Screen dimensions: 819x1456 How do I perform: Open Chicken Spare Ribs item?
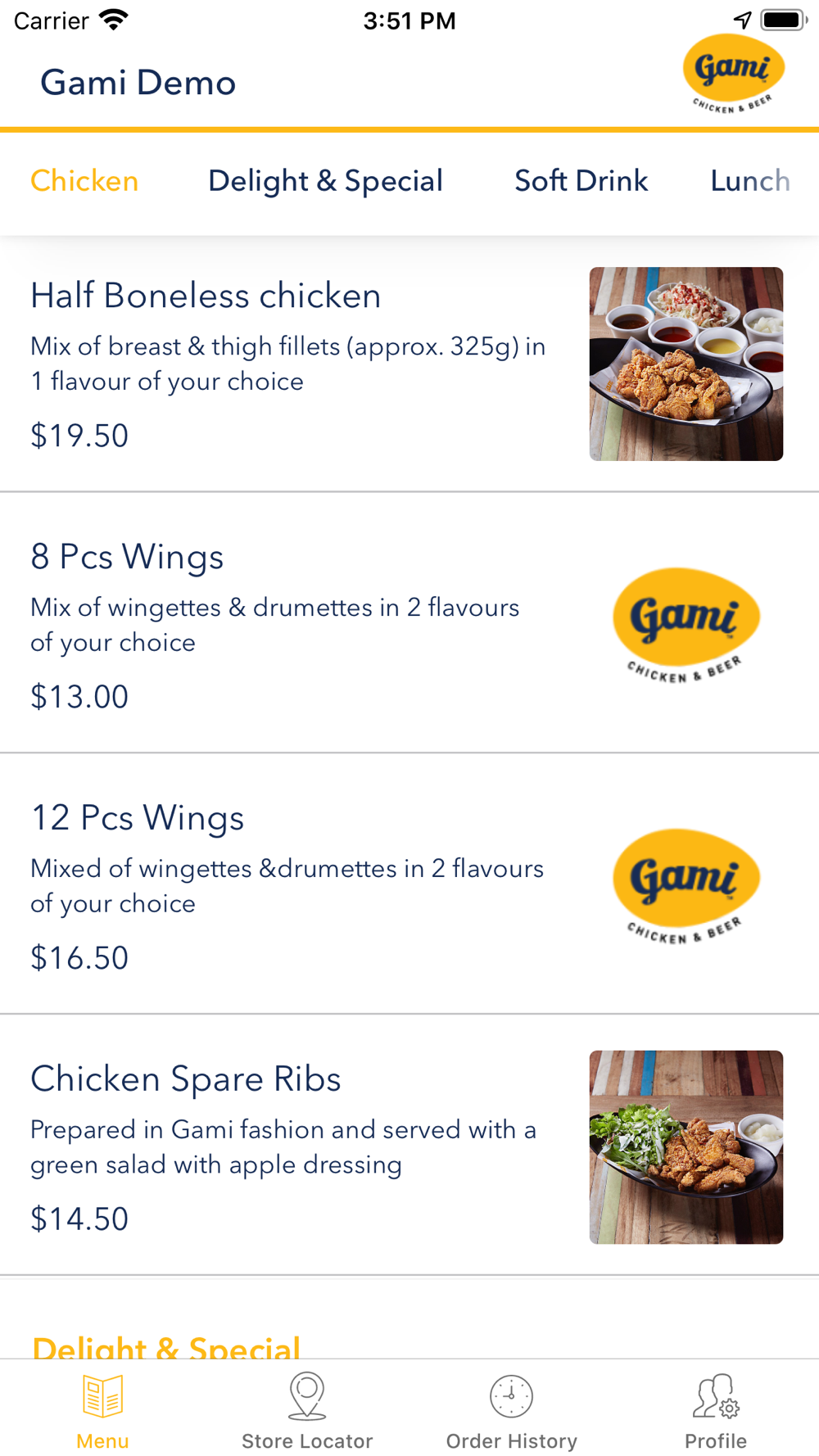[409, 1145]
